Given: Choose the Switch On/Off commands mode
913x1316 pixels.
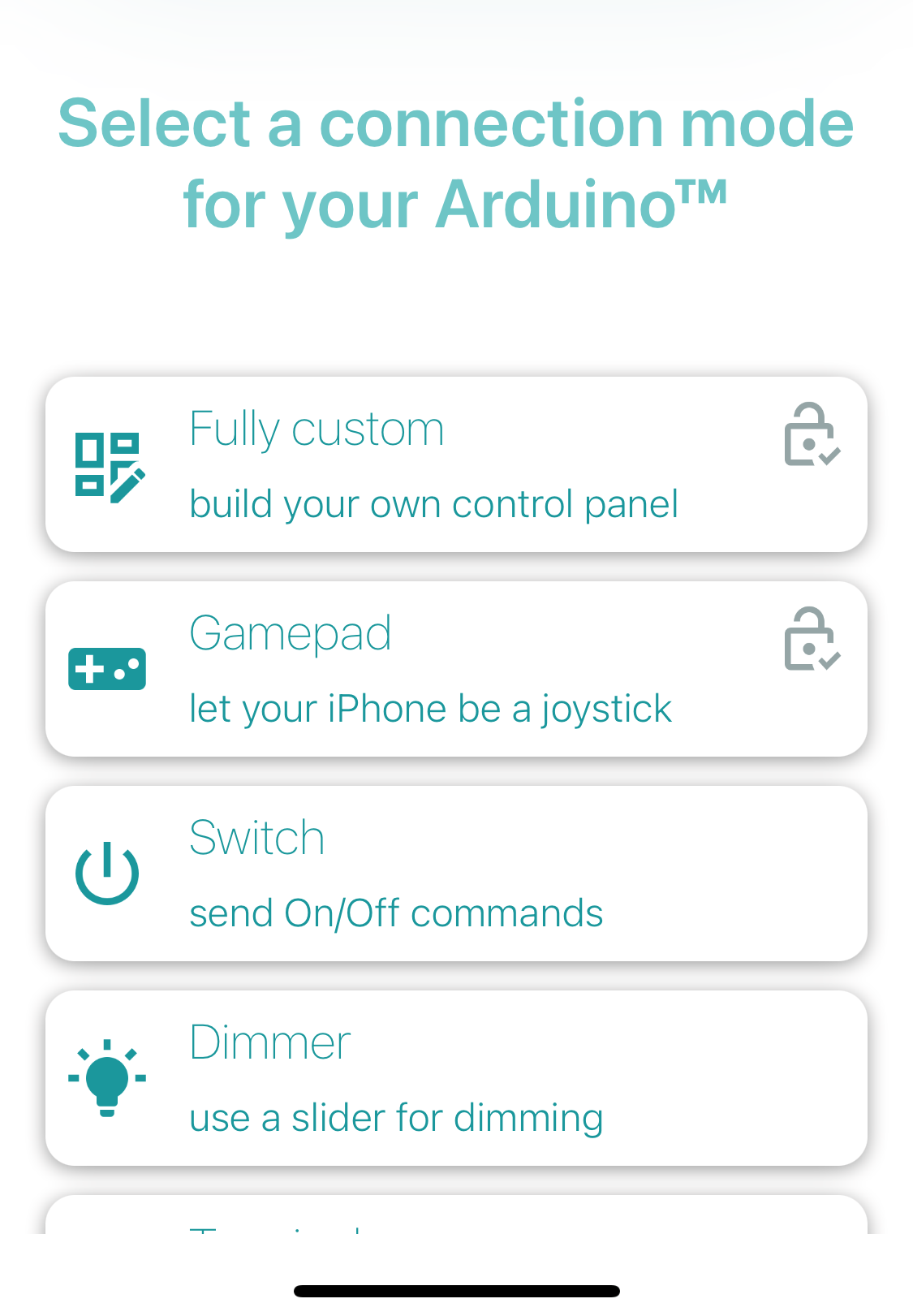Looking at the screenshot, I should (454, 874).
